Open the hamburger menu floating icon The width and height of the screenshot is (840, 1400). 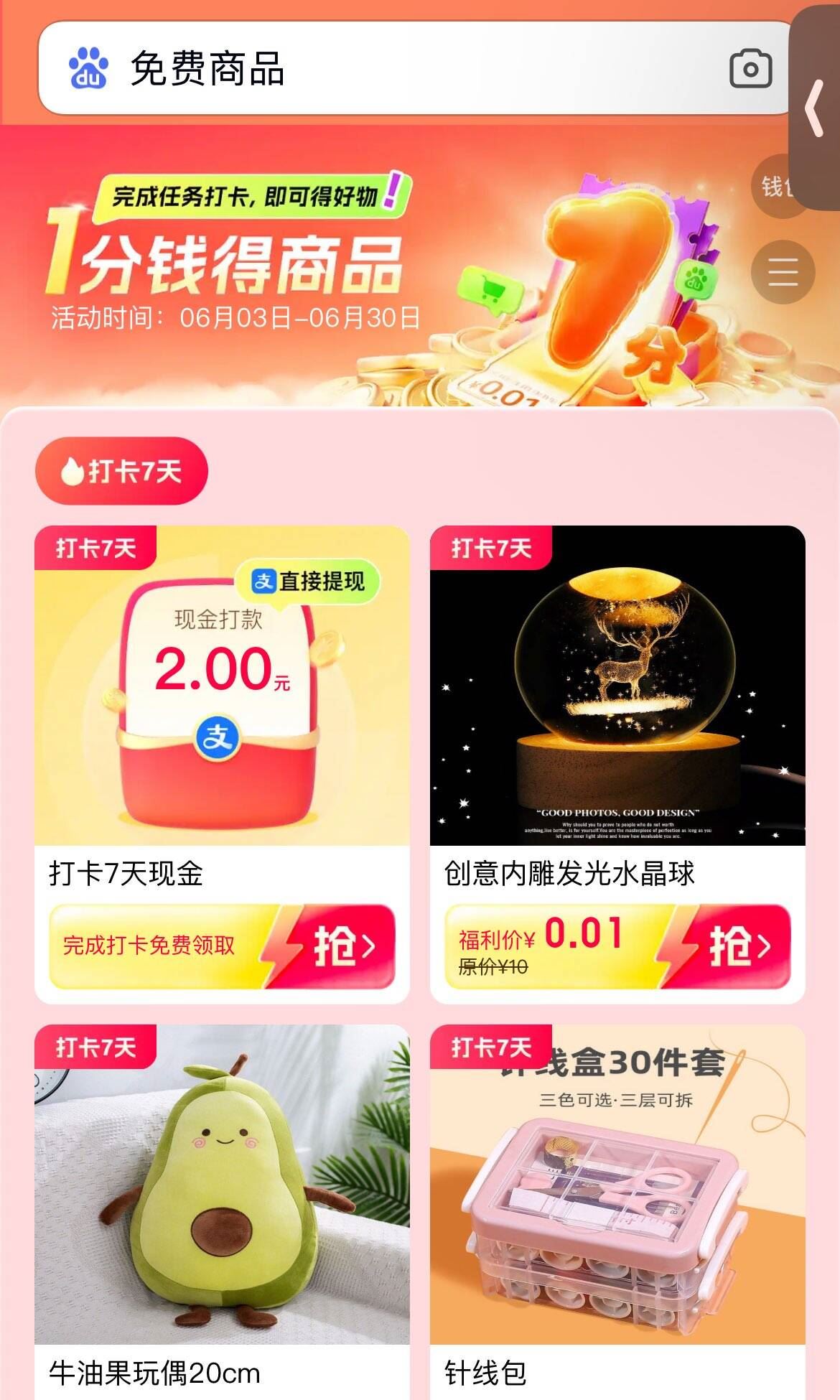pyautogui.click(x=784, y=271)
